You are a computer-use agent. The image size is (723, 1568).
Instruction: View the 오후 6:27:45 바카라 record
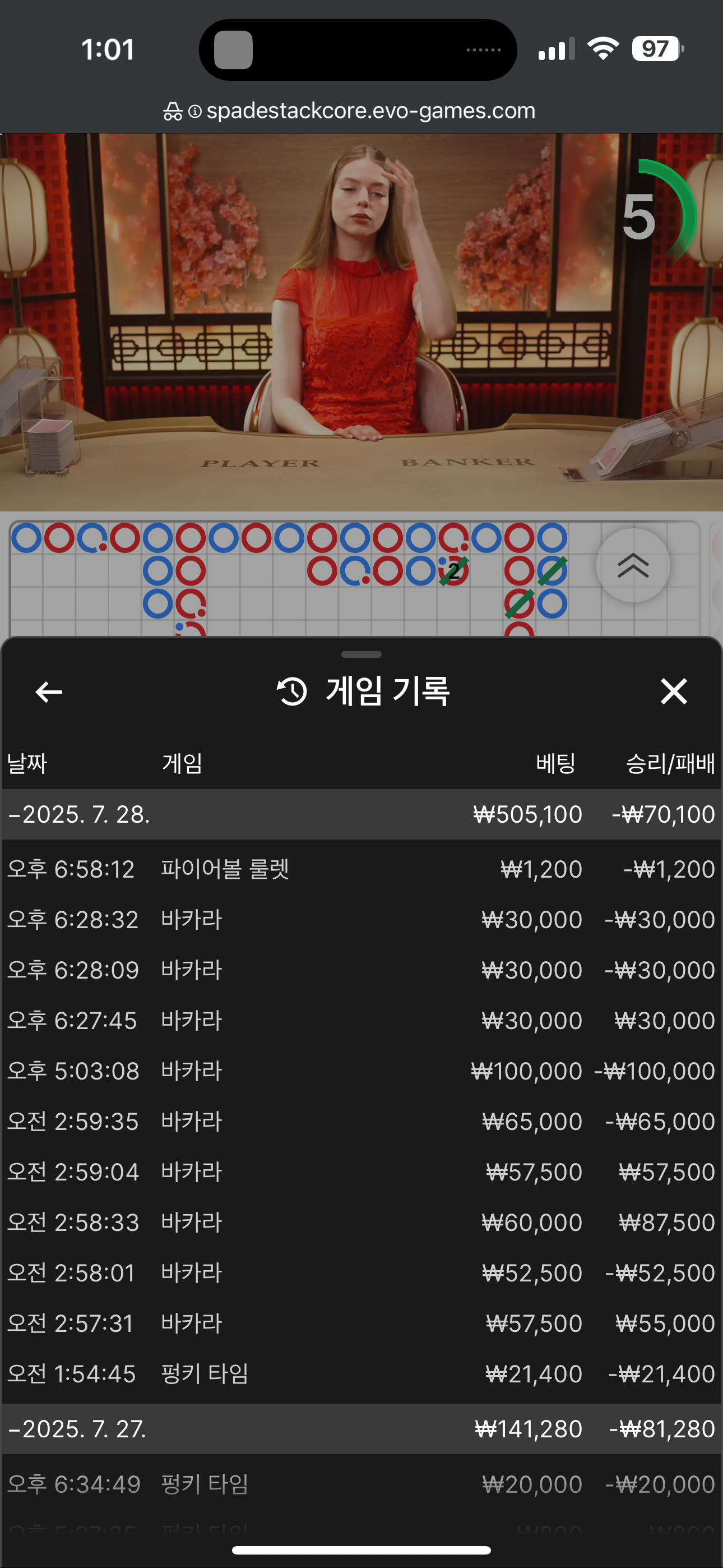361,1021
